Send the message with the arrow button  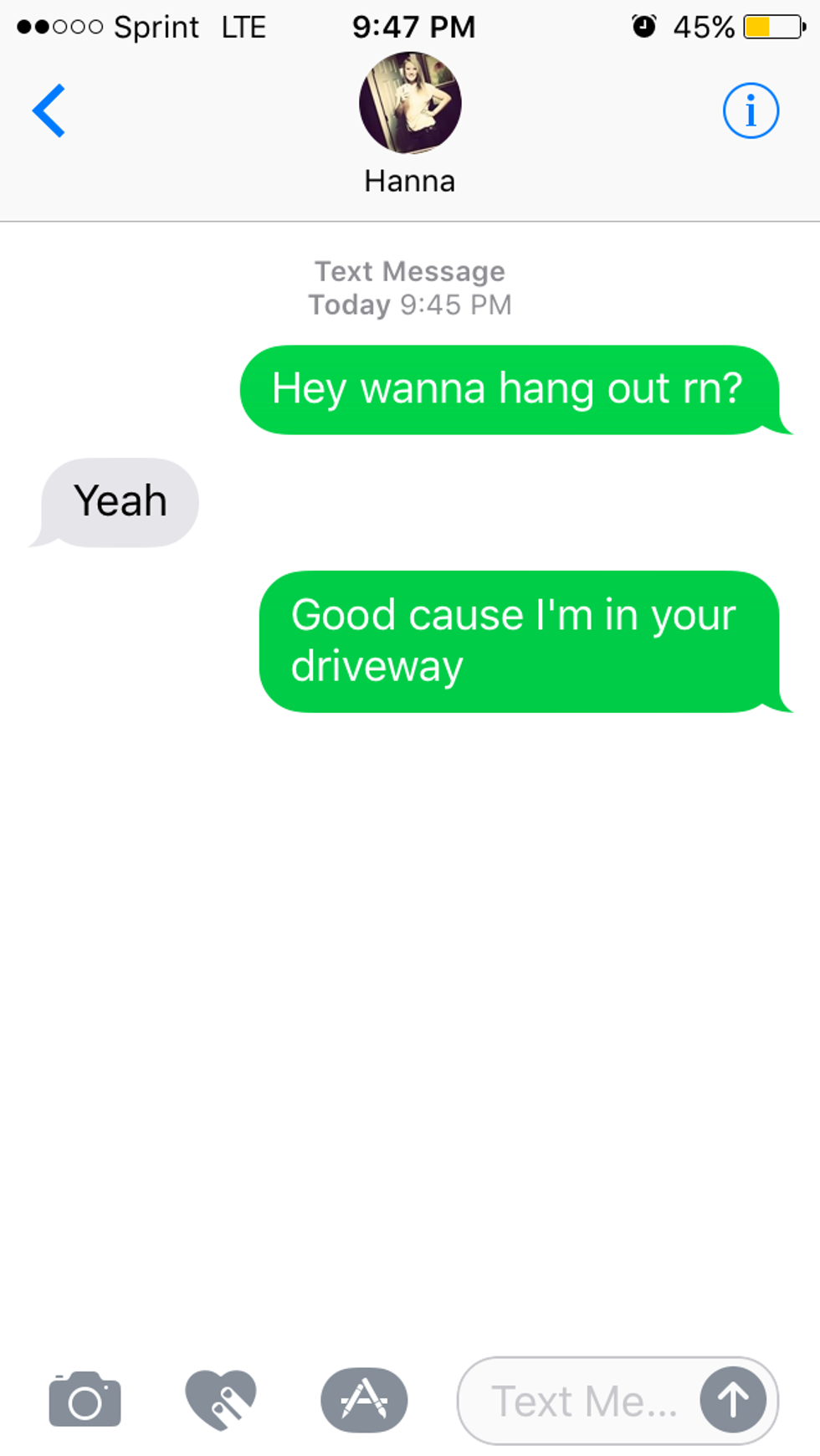(x=733, y=1400)
